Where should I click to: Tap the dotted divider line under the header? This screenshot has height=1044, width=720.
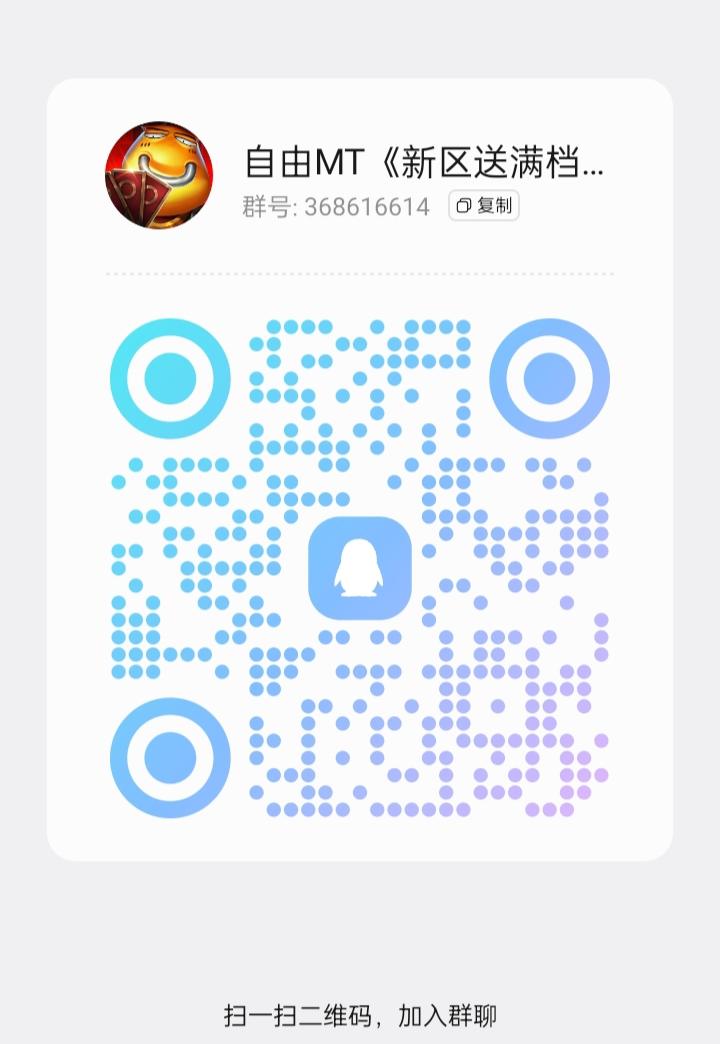coord(360,270)
